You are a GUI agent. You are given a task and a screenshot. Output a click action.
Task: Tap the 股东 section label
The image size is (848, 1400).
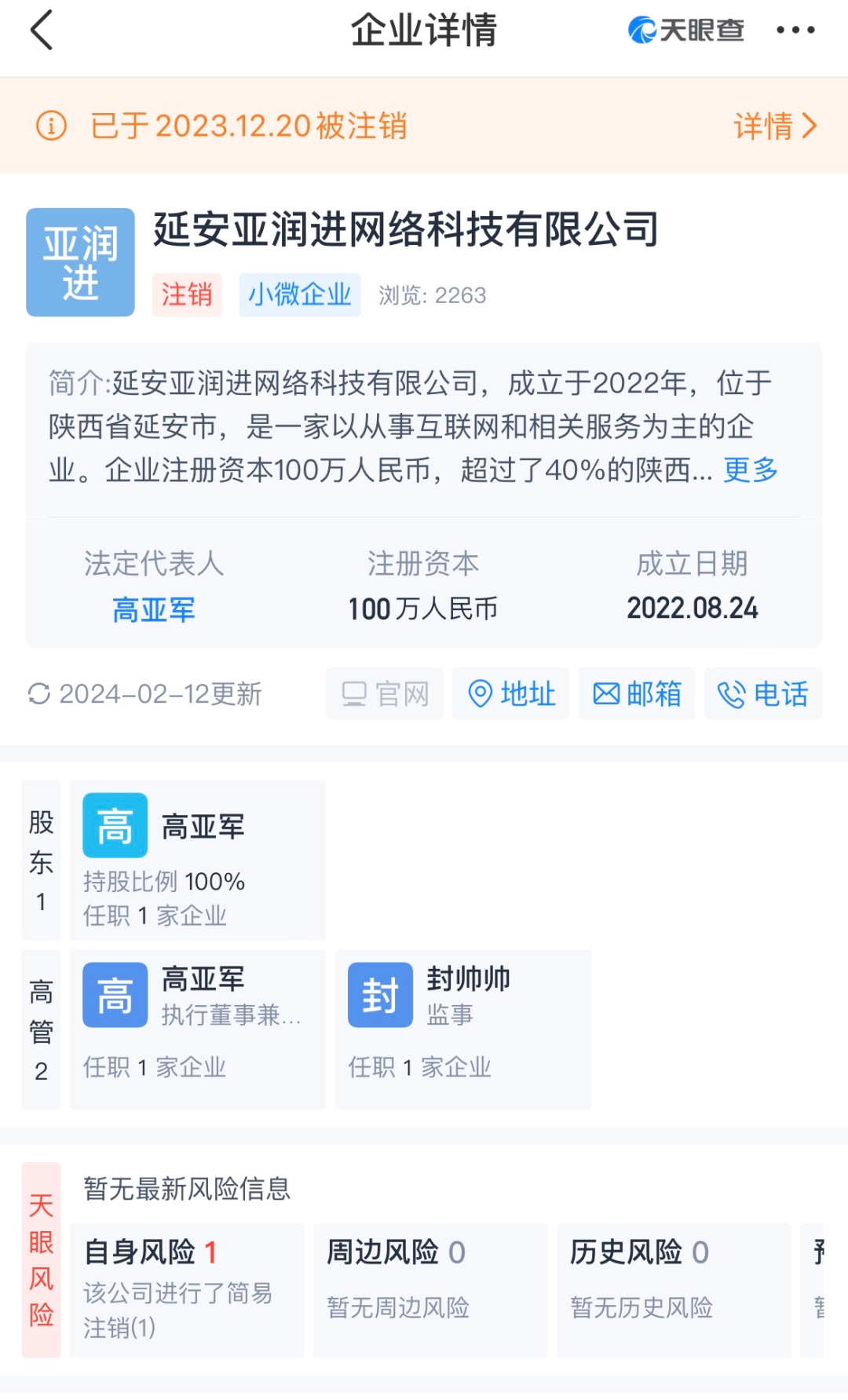[42, 861]
